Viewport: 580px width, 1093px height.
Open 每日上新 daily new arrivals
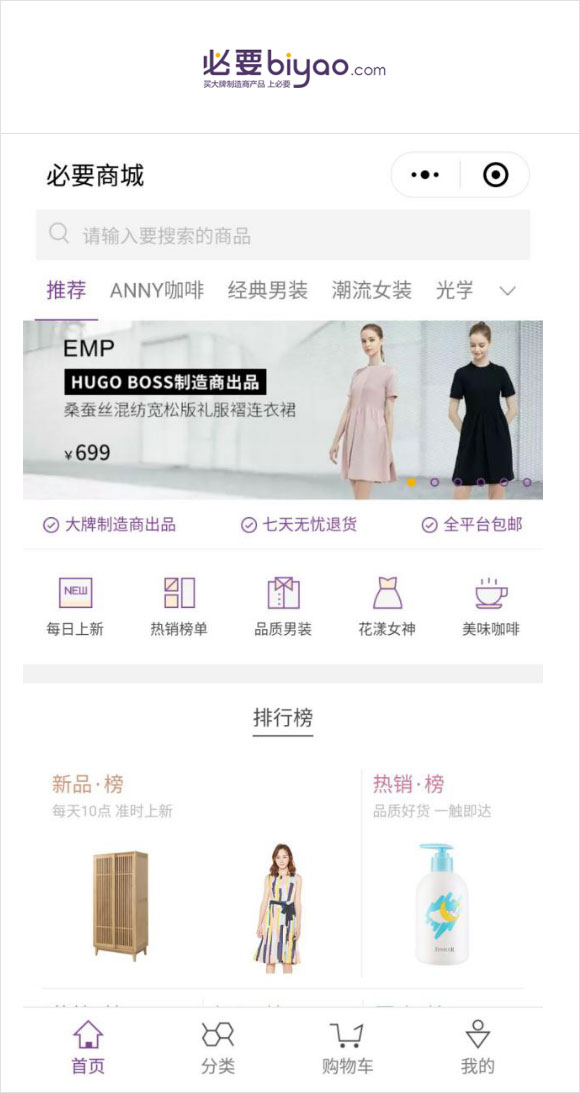[x=75, y=606]
